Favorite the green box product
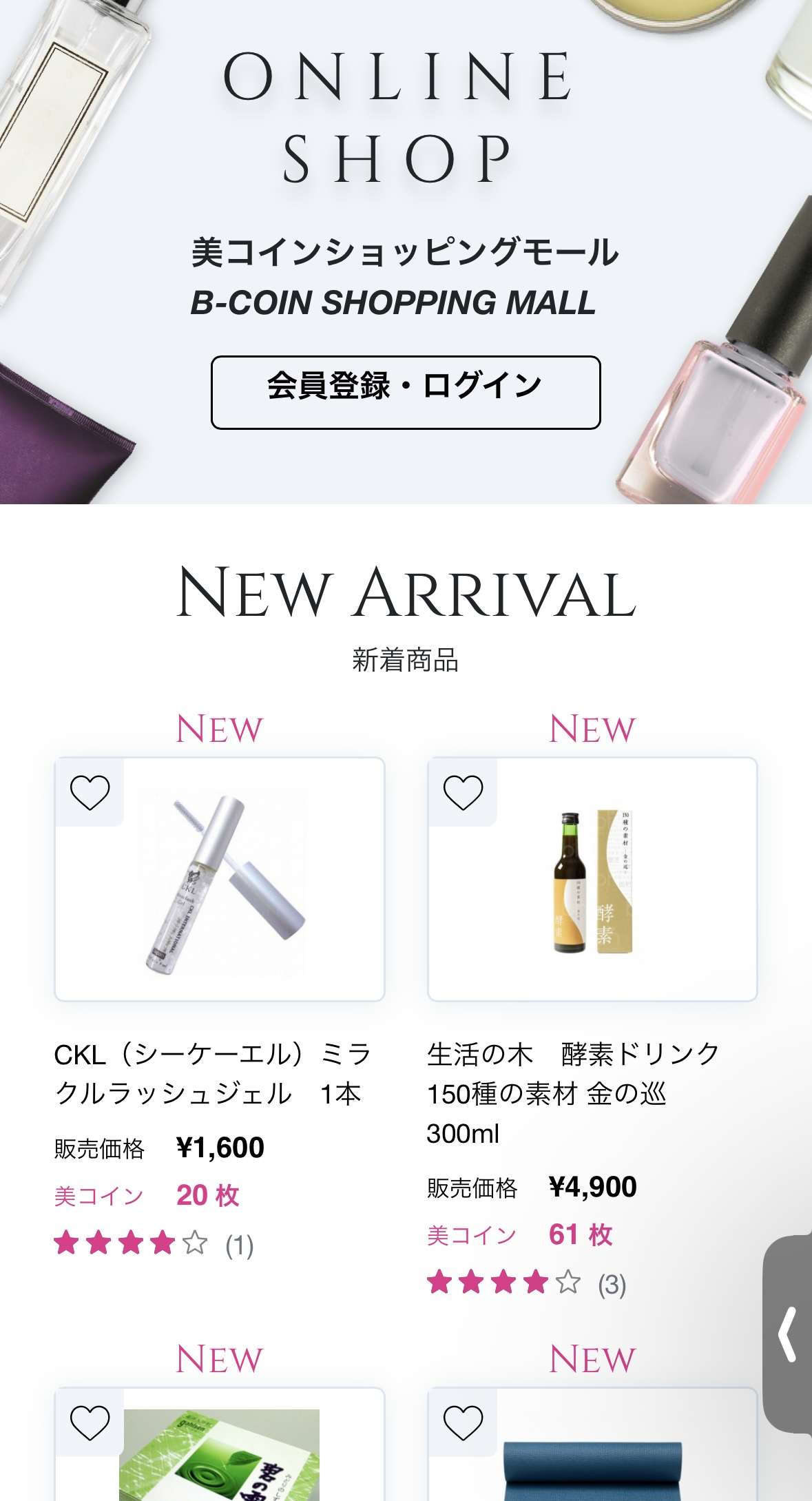Screen dimensions: 812x1501 tap(90, 1422)
